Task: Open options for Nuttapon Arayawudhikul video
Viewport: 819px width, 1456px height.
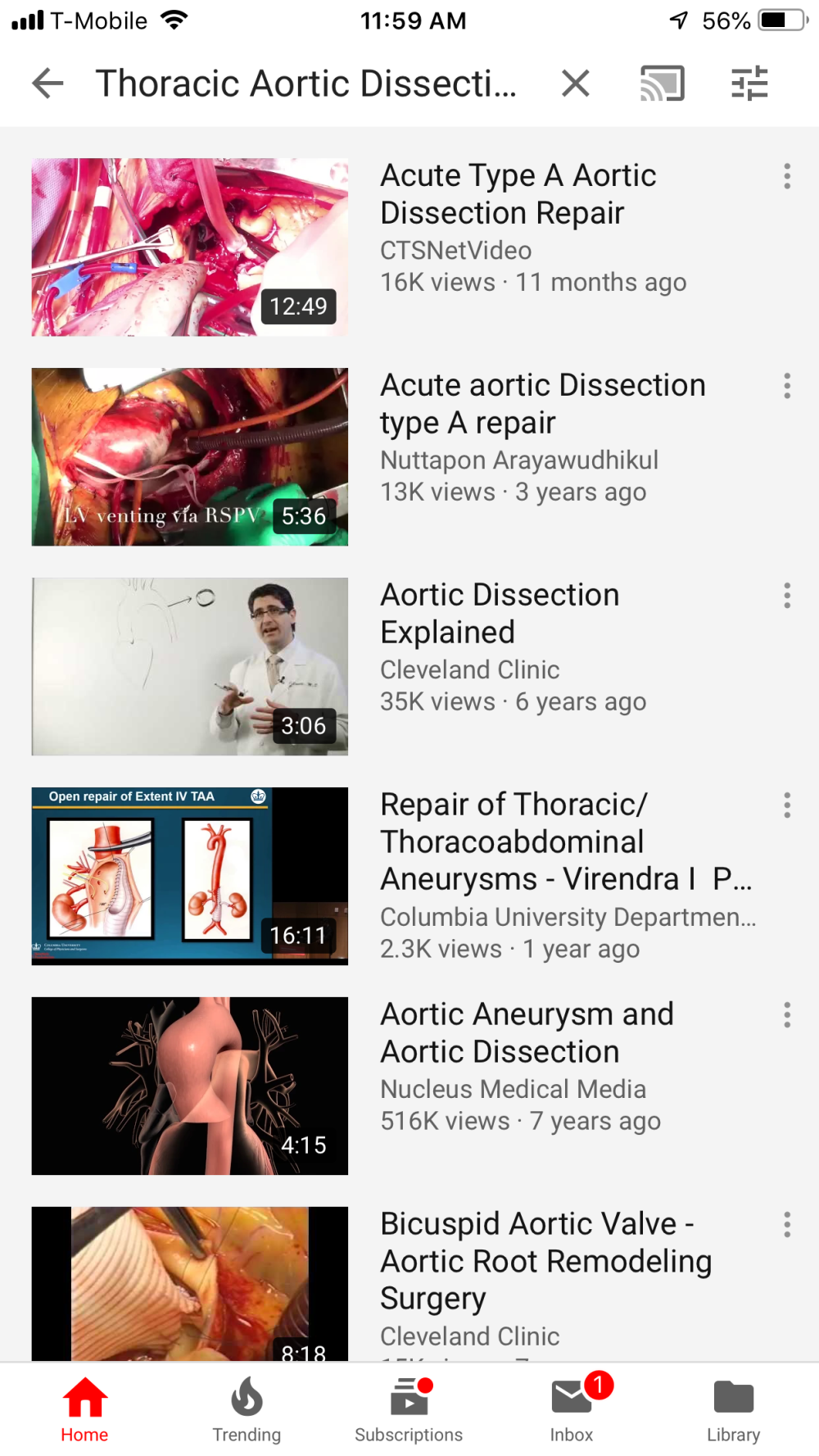Action: pos(787,386)
